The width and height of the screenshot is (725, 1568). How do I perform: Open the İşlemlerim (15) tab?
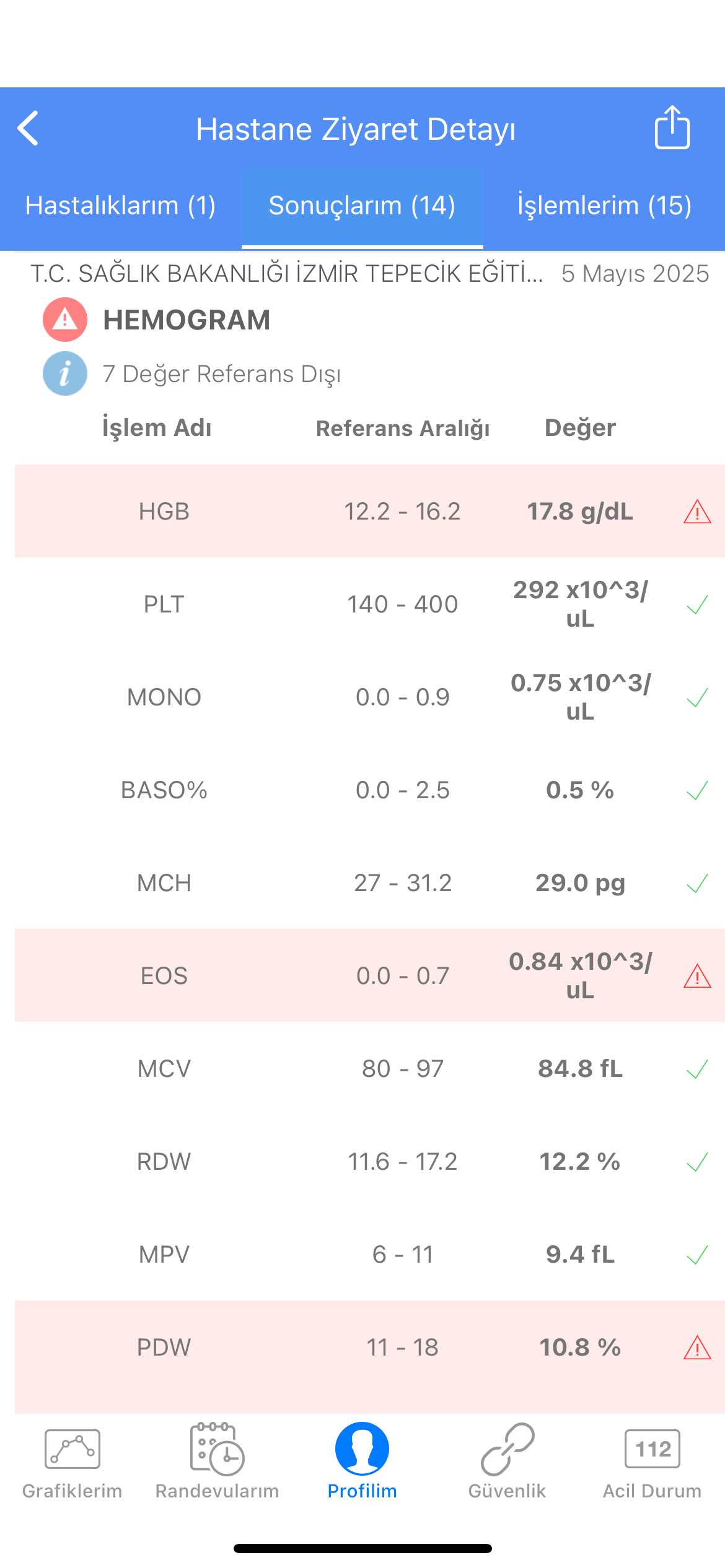[x=604, y=206]
